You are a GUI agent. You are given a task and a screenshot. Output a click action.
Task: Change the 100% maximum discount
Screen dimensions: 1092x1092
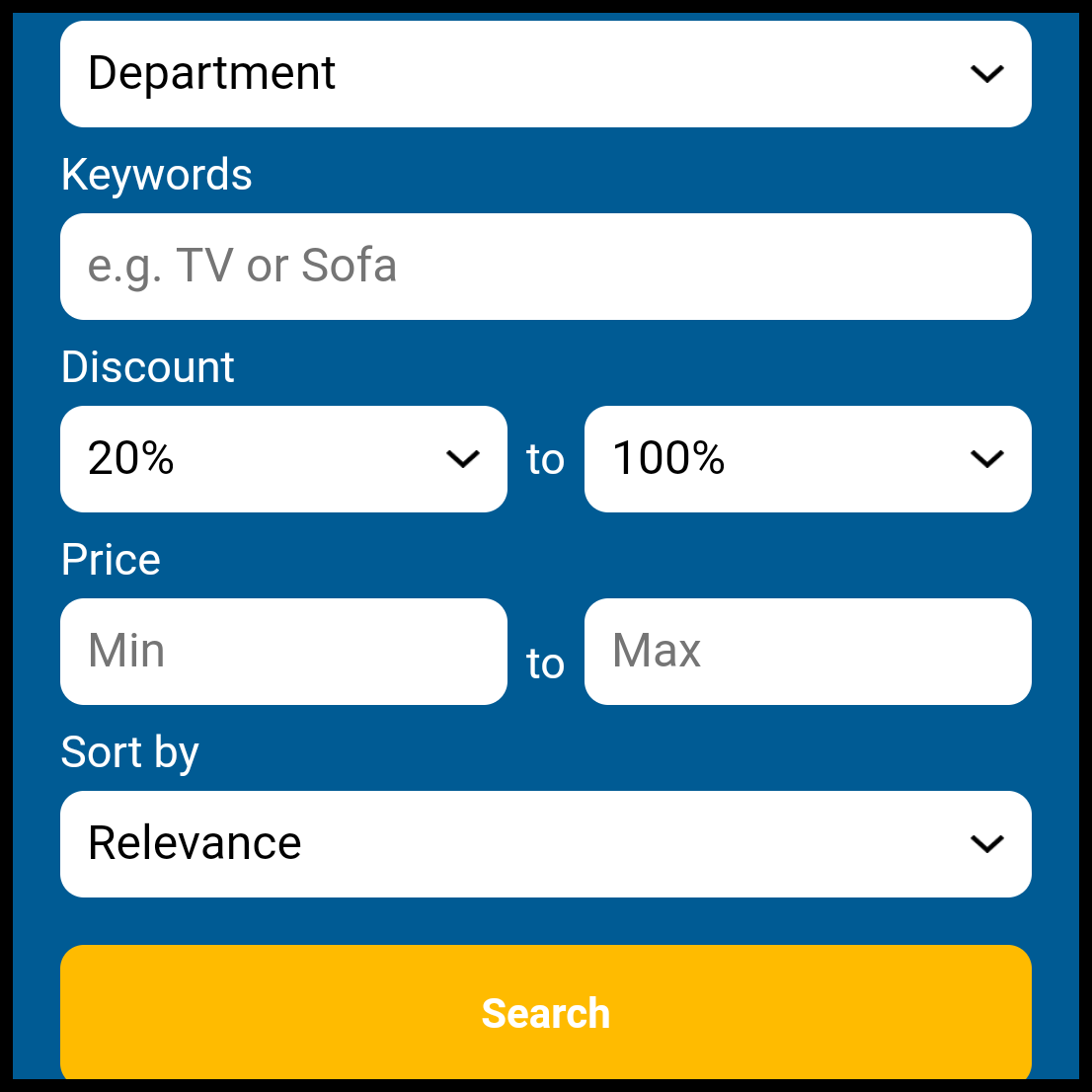pyautogui.click(x=808, y=459)
